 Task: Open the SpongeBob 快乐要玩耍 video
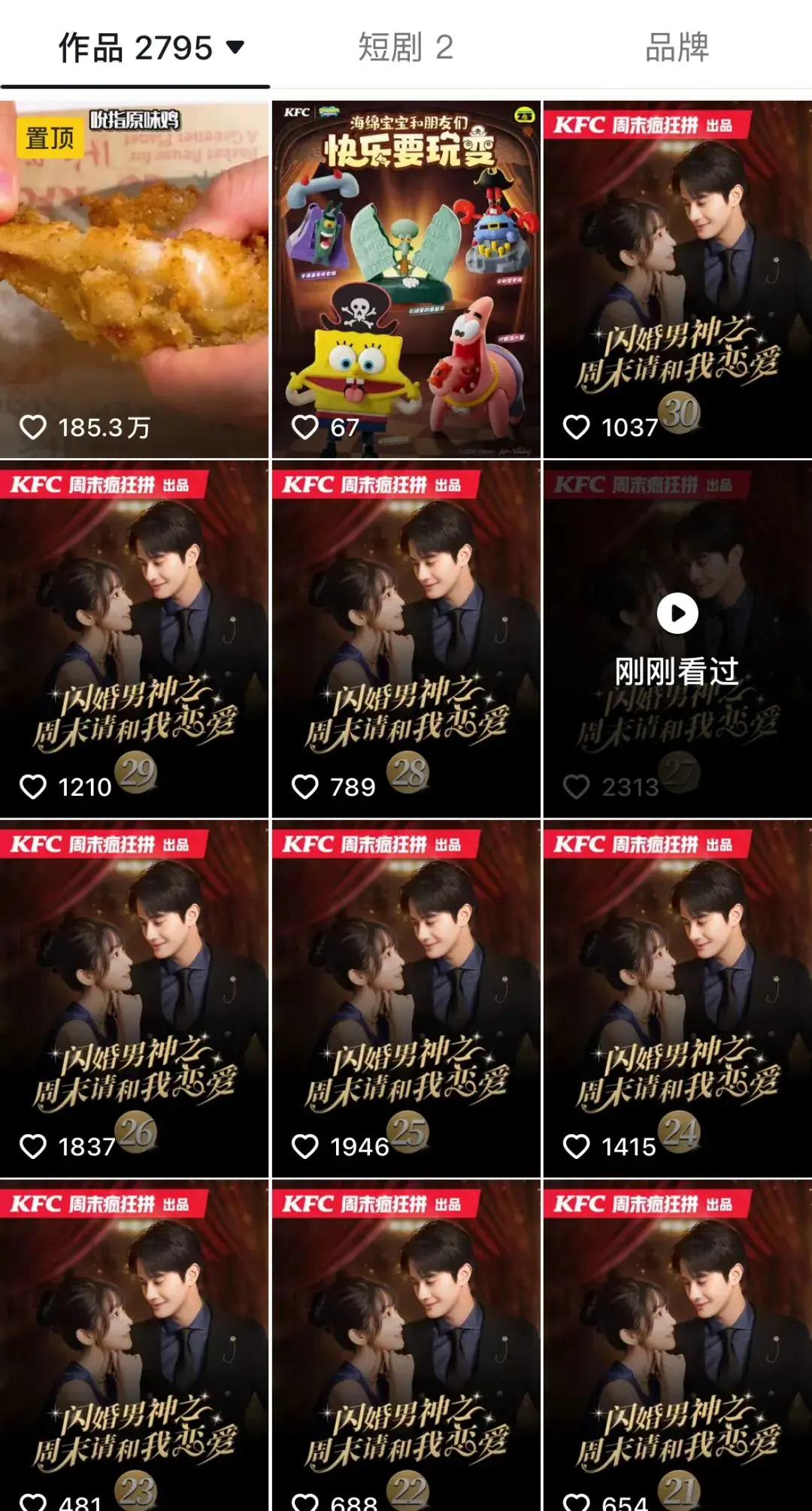pos(406,278)
